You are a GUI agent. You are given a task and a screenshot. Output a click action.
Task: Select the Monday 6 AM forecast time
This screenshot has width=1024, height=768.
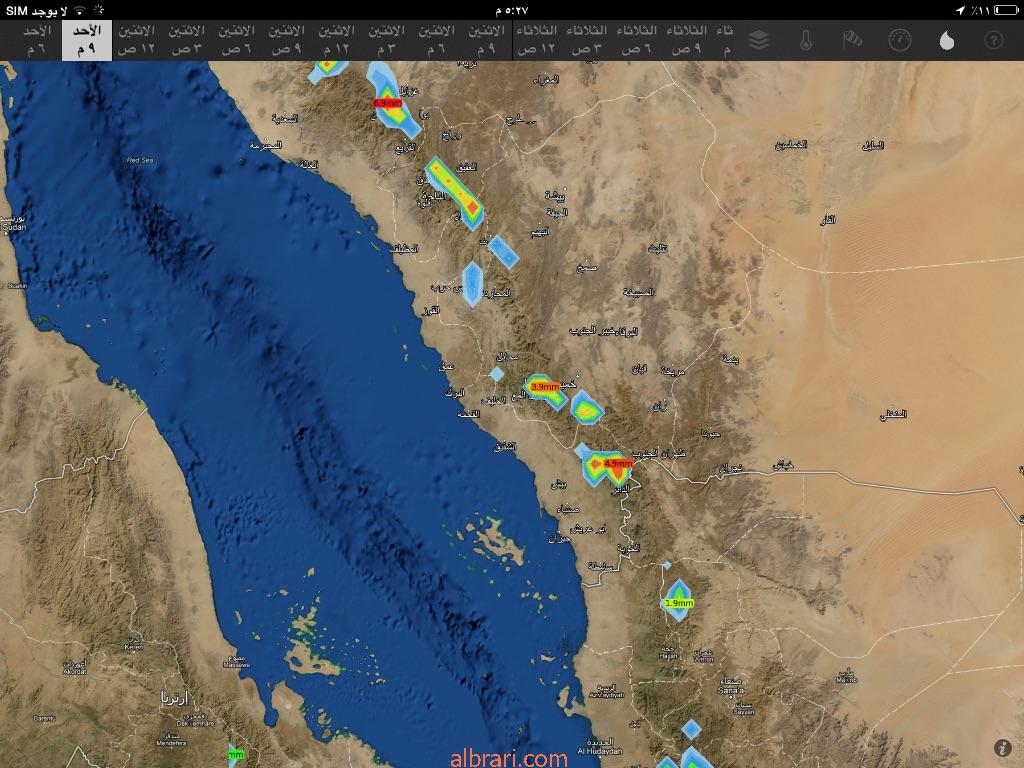[x=237, y=40]
